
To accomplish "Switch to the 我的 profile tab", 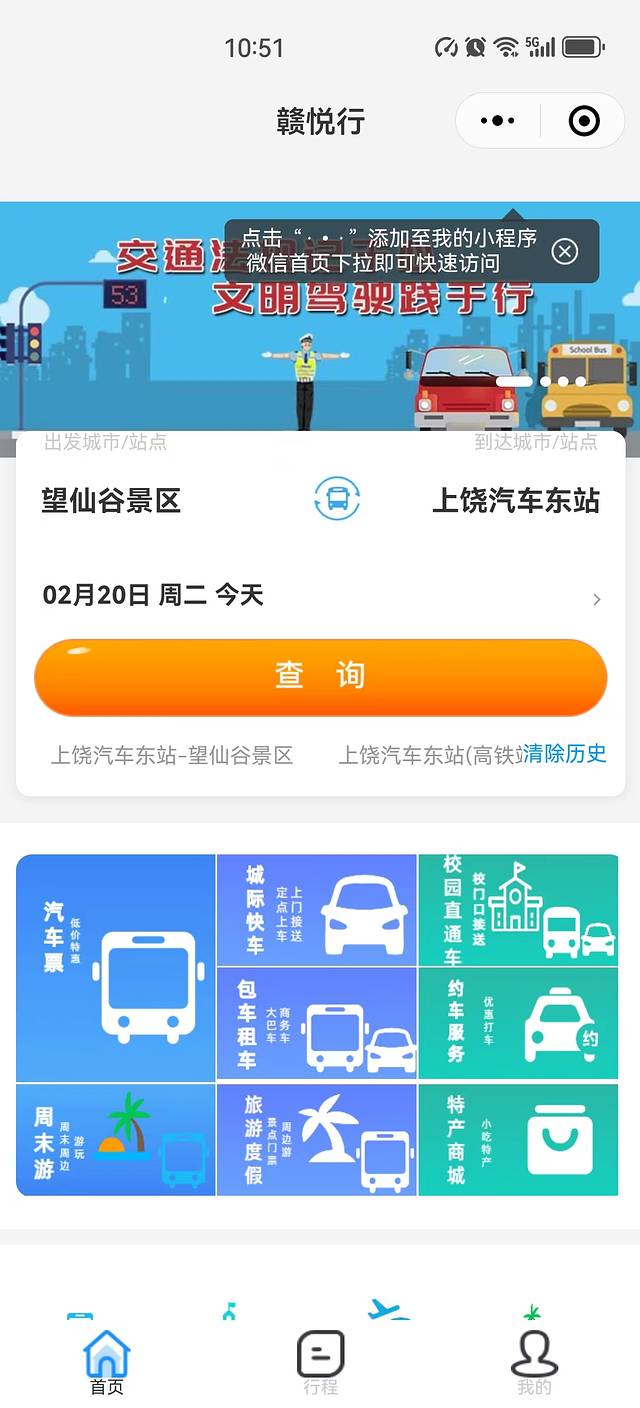I will click(534, 1363).
